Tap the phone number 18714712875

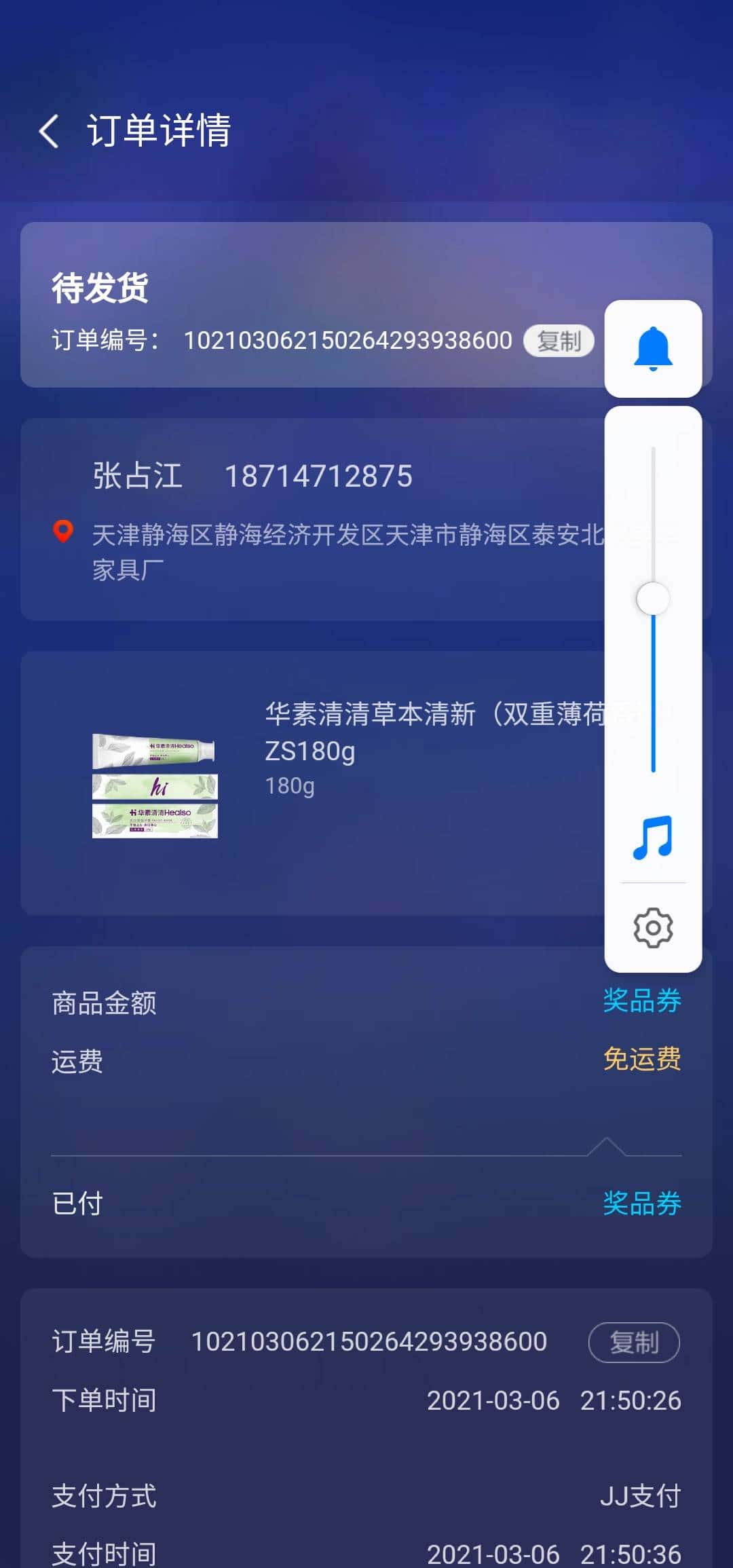(319, 476)
